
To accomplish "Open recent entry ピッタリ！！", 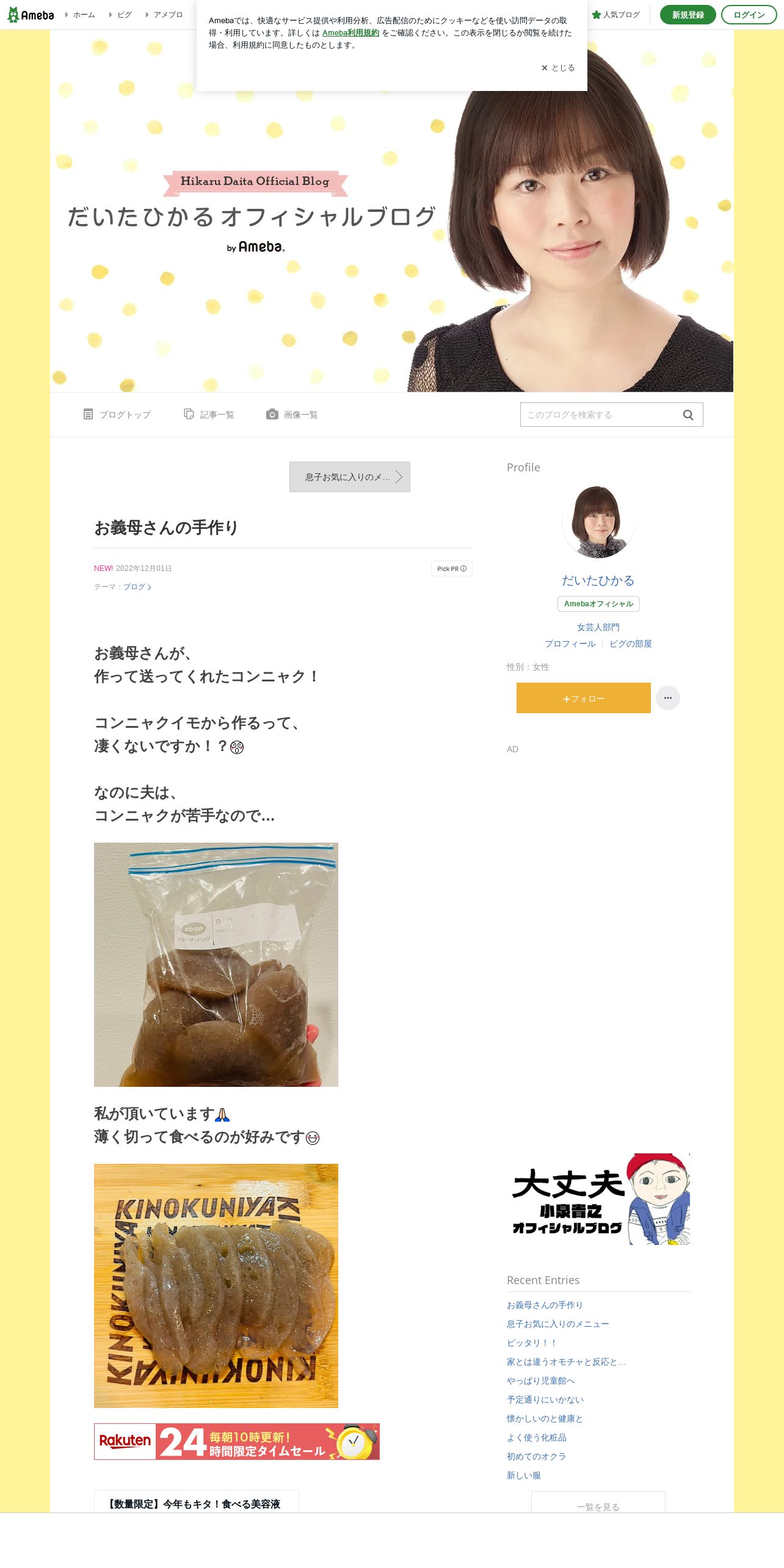I will [532, 1343].
